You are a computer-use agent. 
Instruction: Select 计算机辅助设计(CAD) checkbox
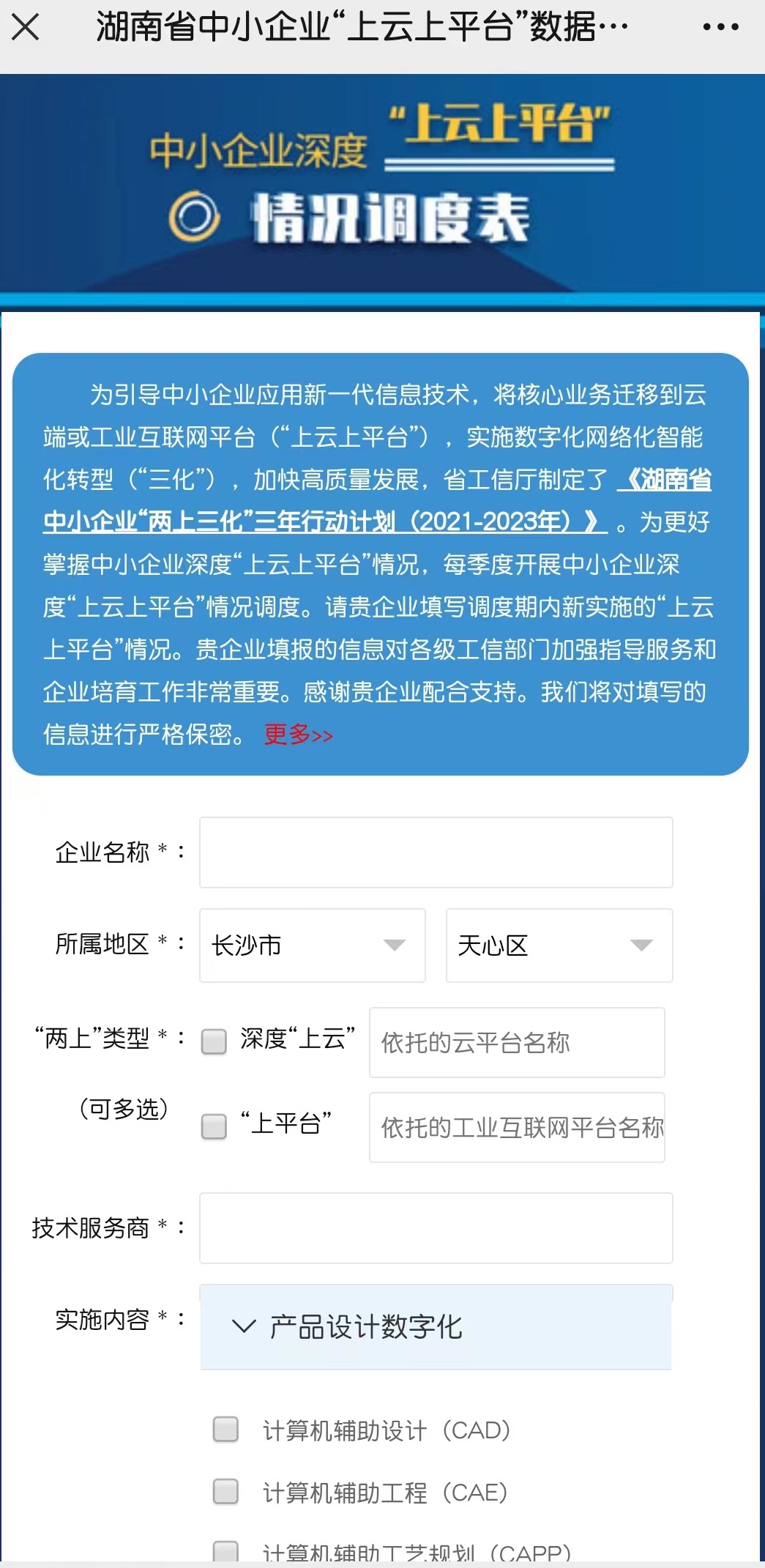tap(225, 1429)
